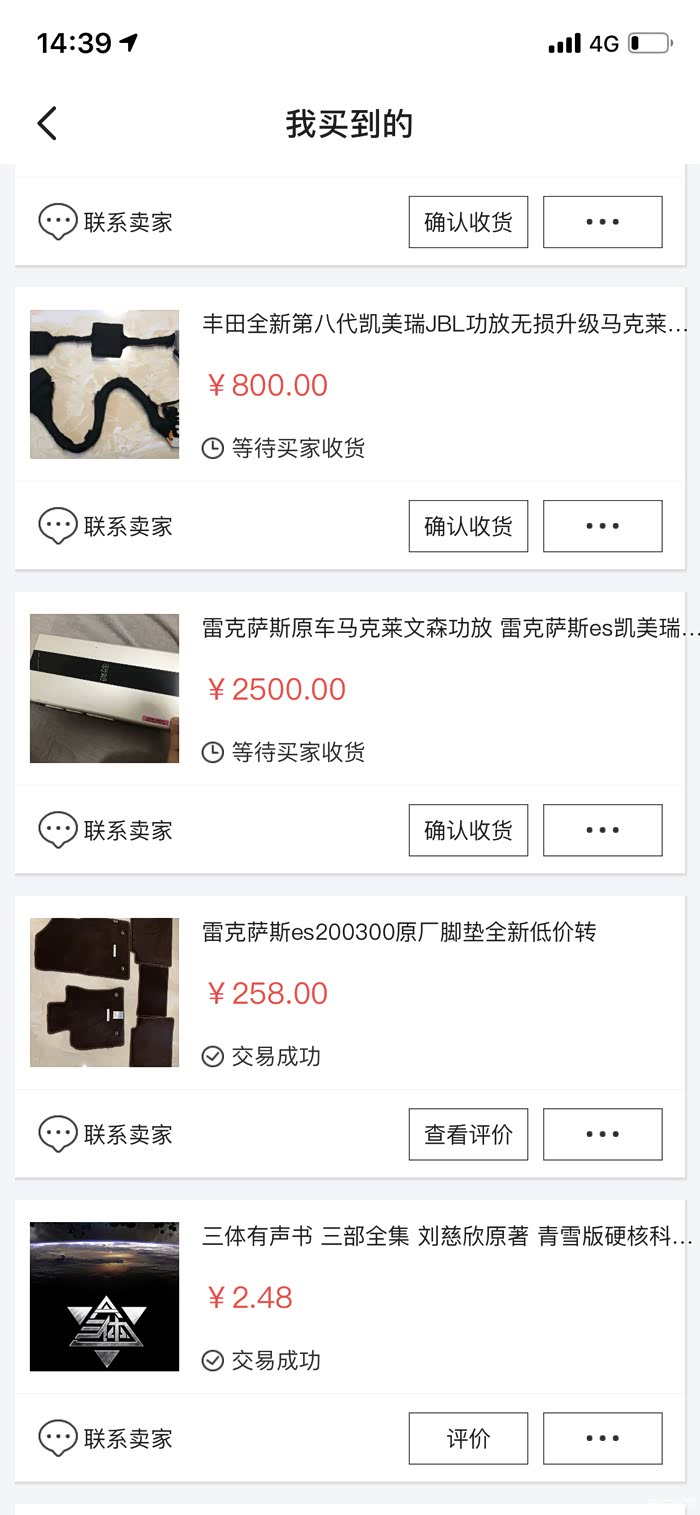The width and height of the screenshot is (700, 1515).
Task: Write a review for the 三体有声书 order
Action: click(x=468, y=1438)
